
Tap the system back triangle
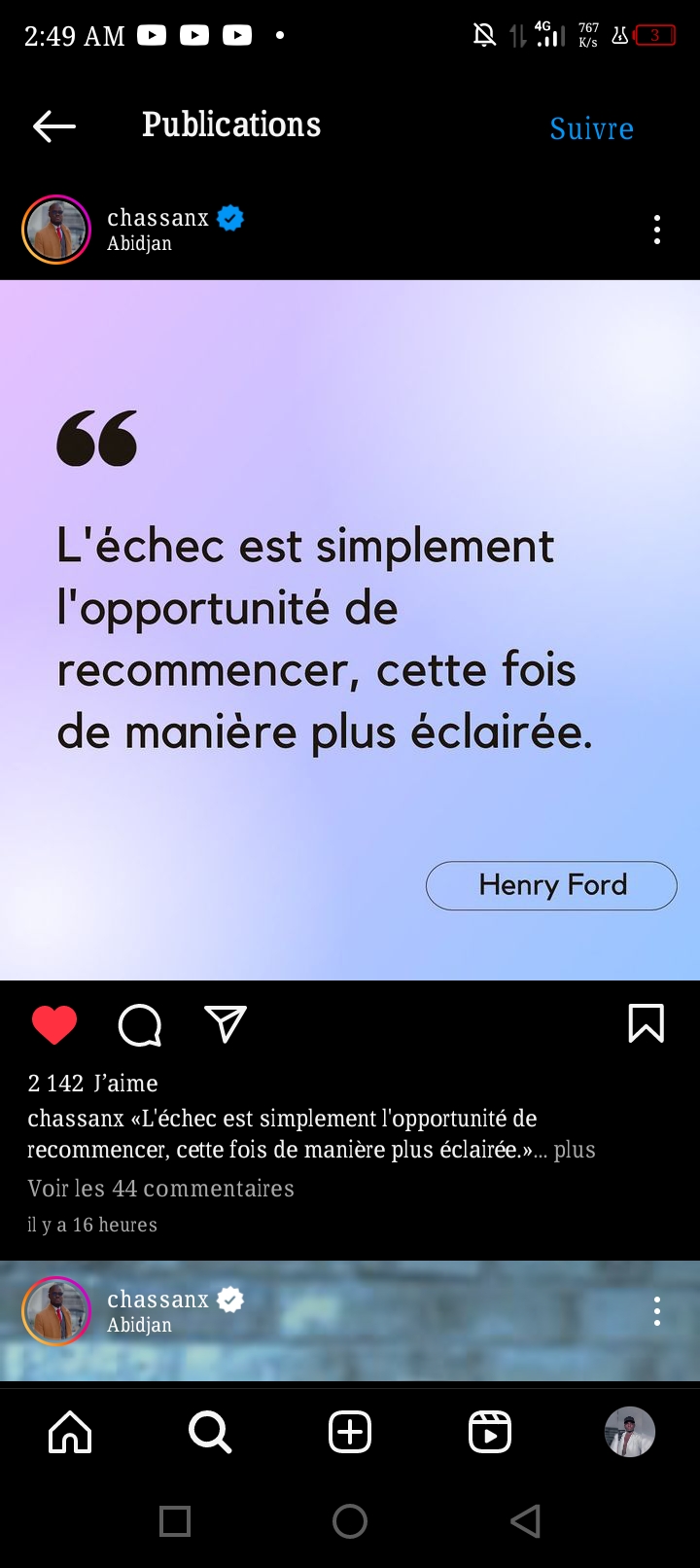(525, 1520)
